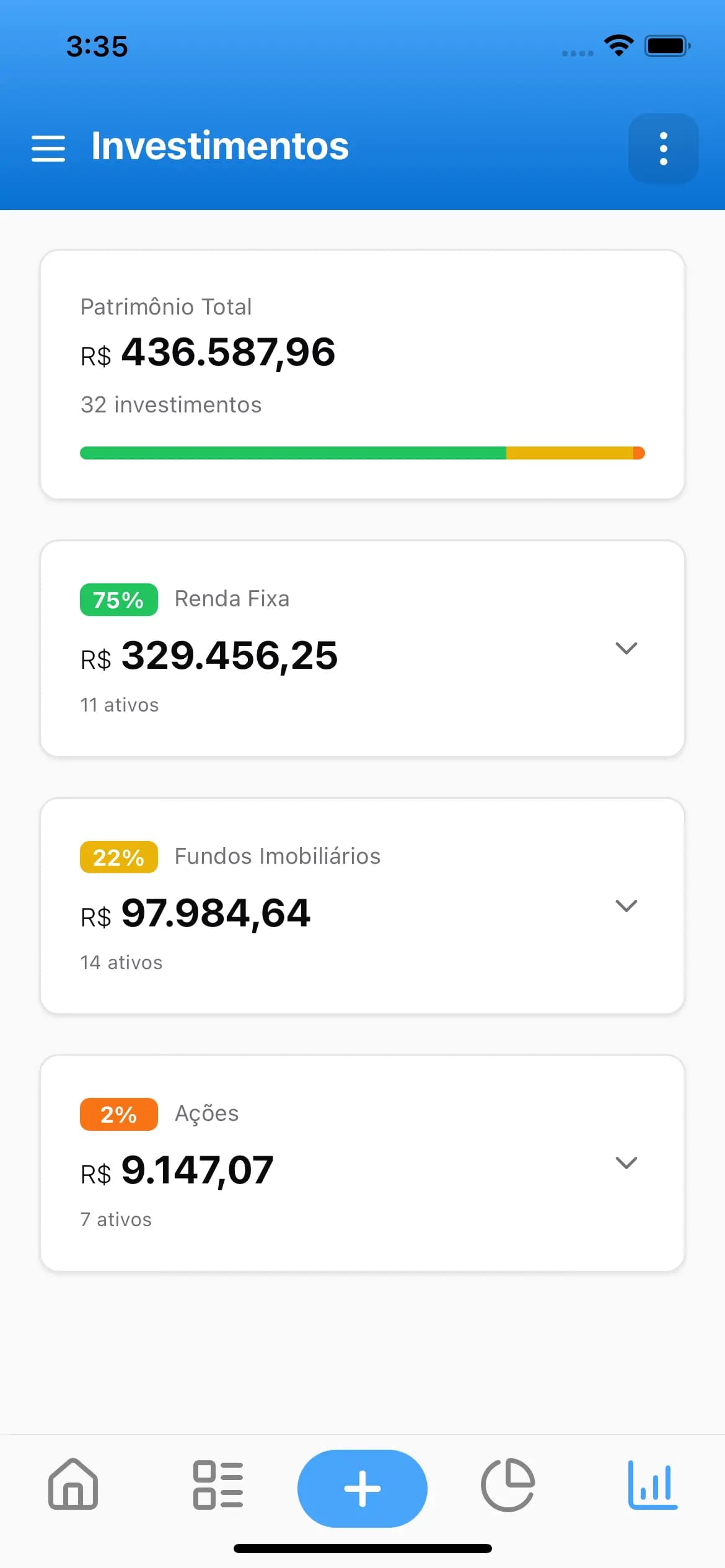
Task: Tap the 11 ativos label under Renda Fixa
Action: [x=119, y=704]
